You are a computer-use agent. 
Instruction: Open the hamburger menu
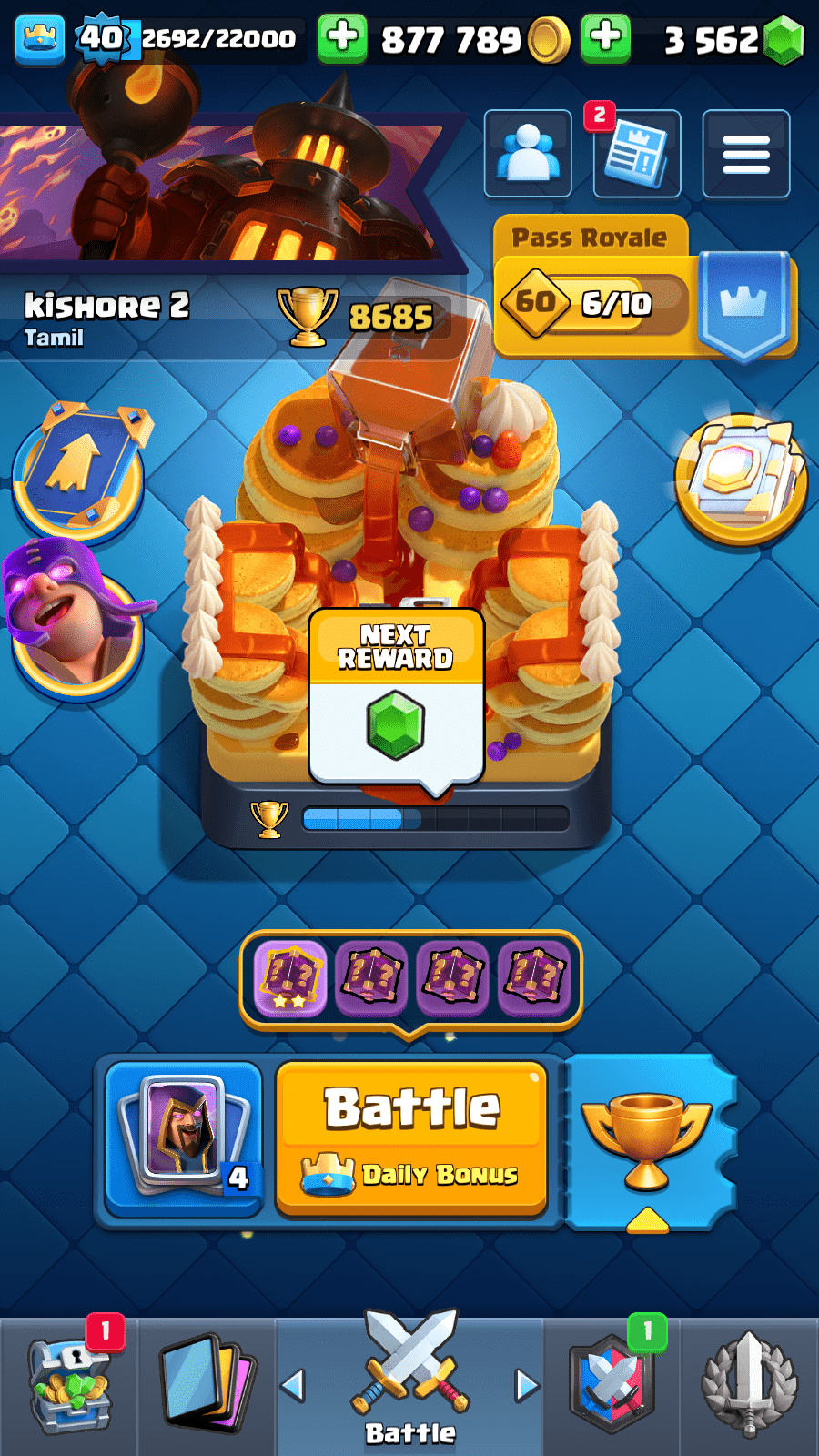coord(746,153)
